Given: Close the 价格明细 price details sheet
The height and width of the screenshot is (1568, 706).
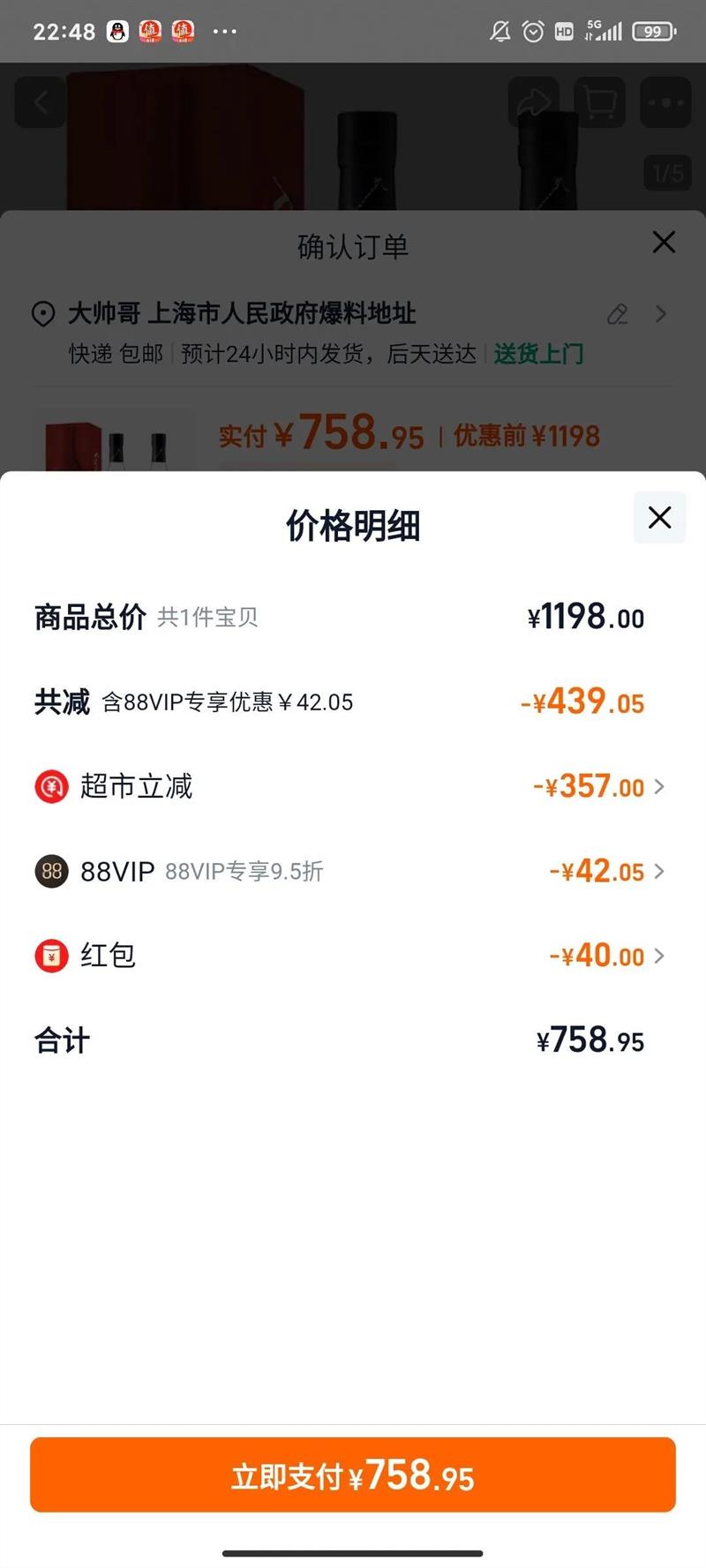Looking at the screenshot, I should pos(659,518).
